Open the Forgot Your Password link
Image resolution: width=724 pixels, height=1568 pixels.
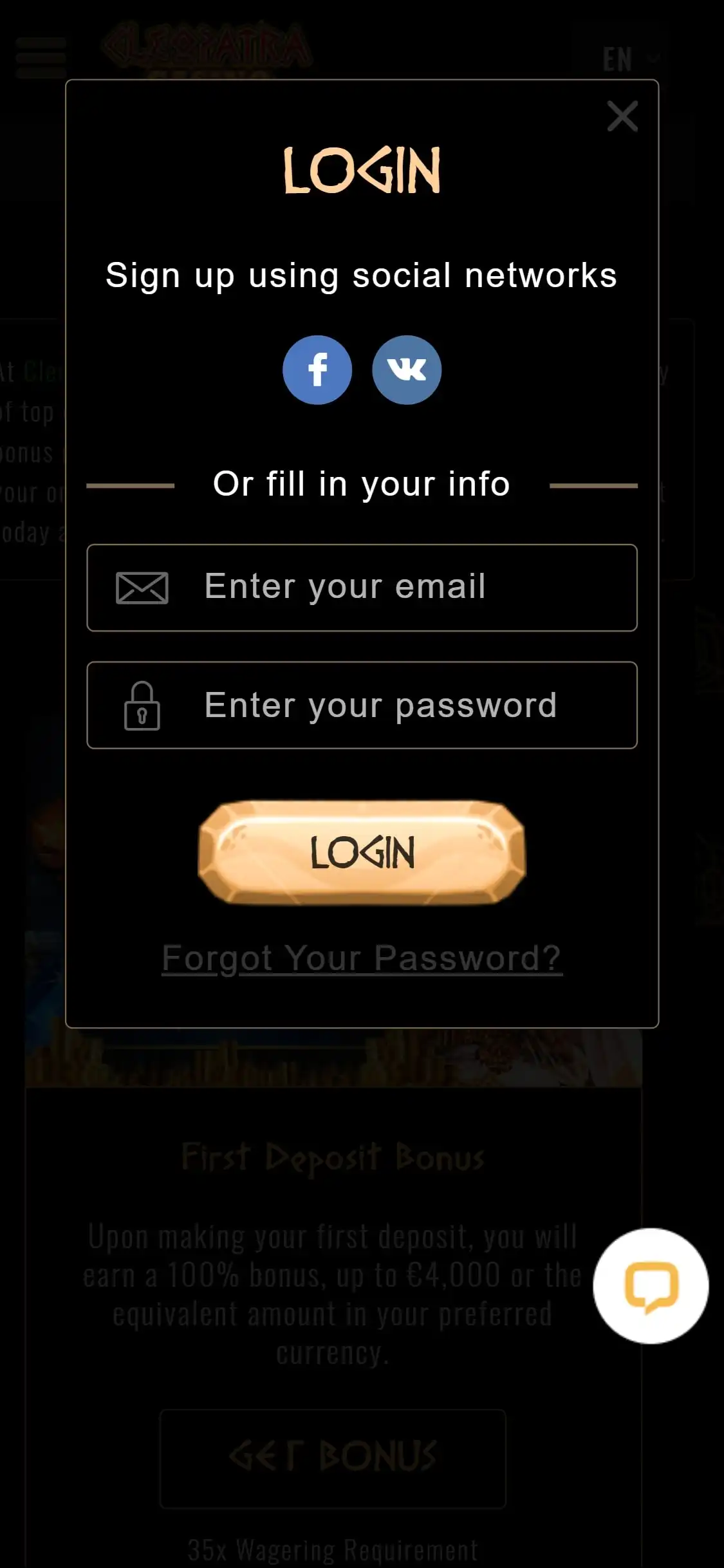click(362, 958)
